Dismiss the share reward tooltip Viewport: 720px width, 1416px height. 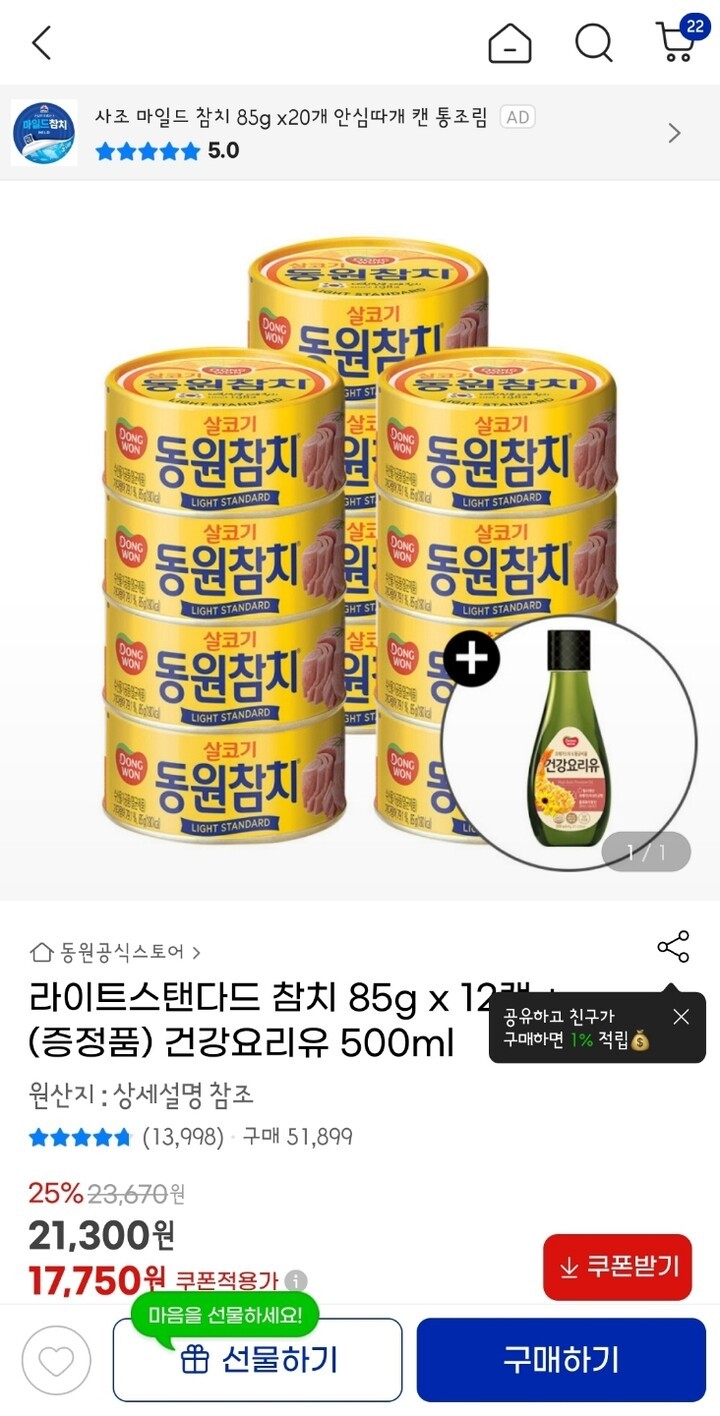click(x=681, y=1017)
